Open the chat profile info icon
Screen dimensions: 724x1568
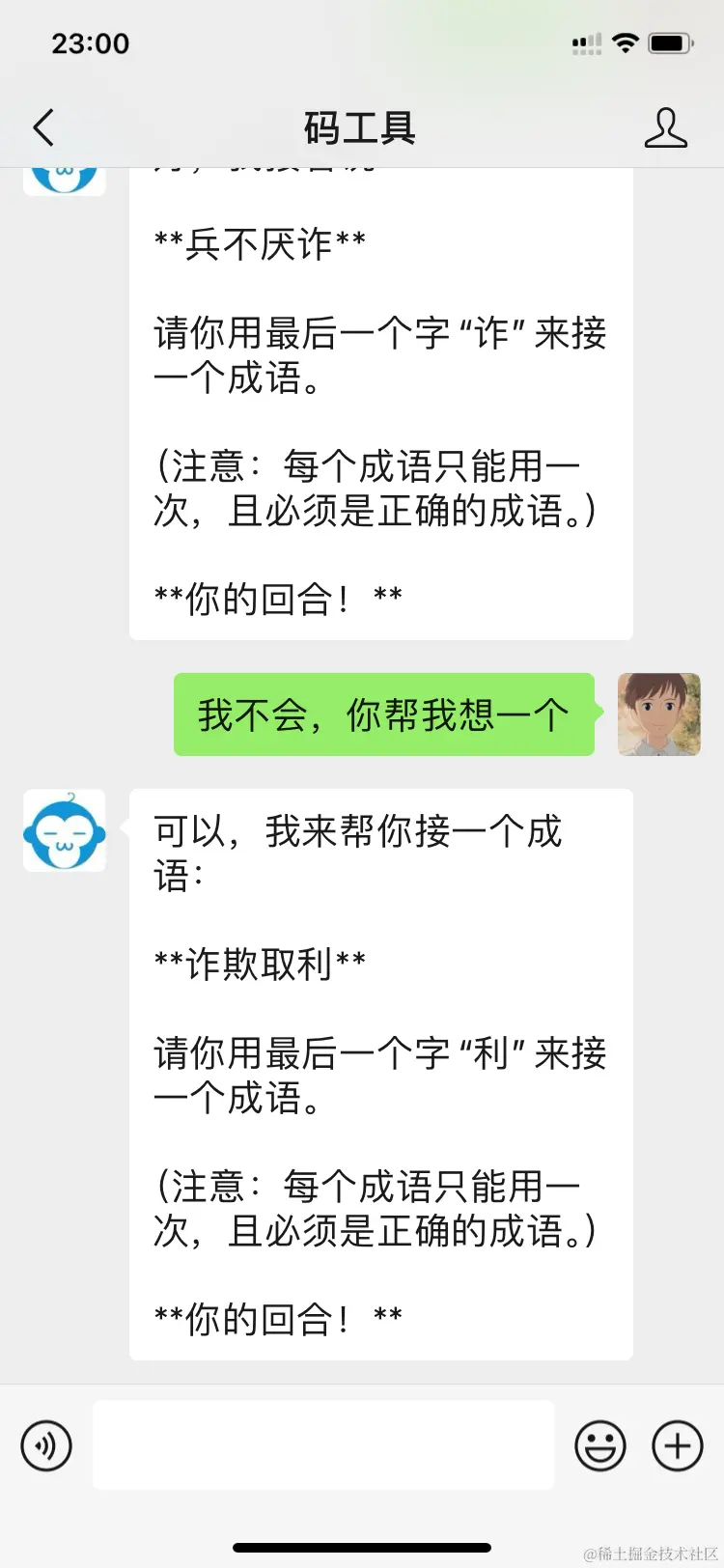point(665,127)
